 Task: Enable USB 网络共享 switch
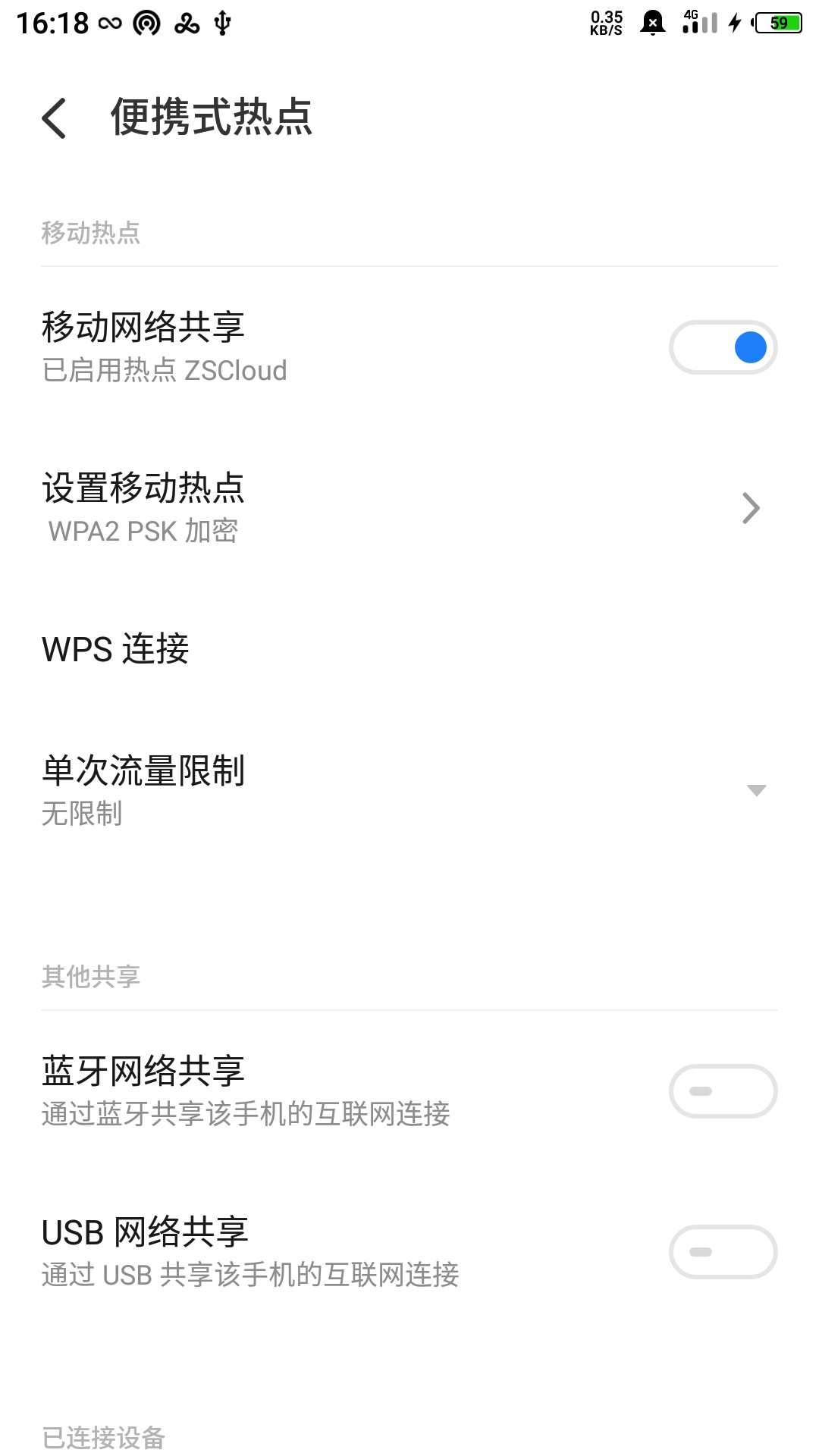coord(723,1252)
